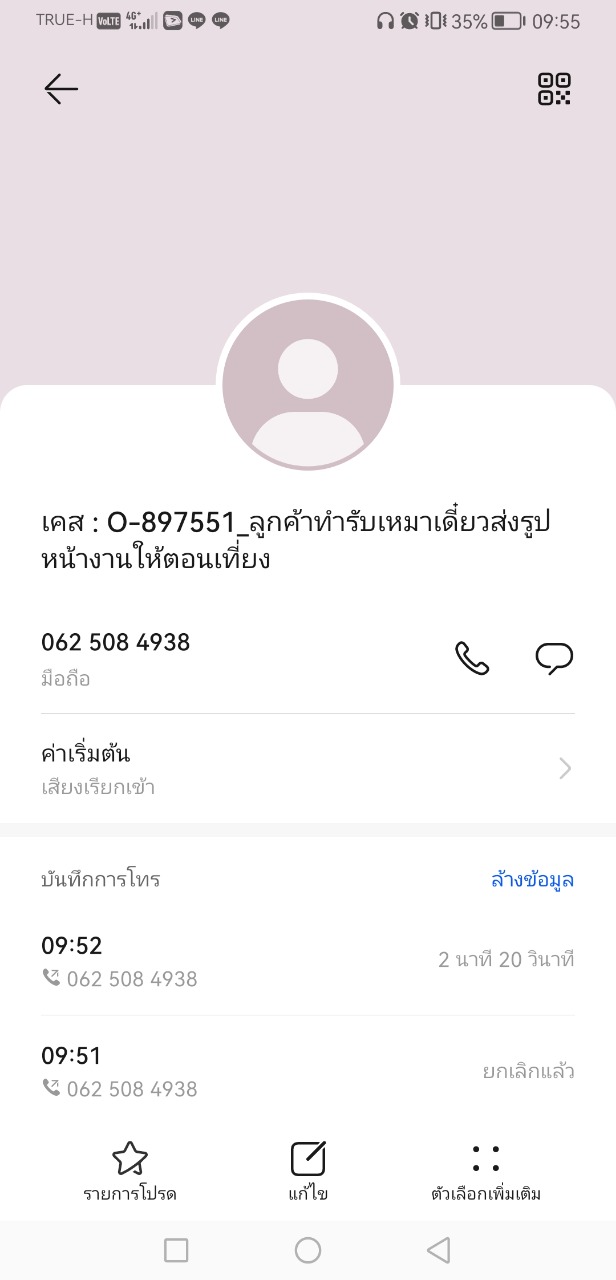The width and height of the screenshot is (616, 1280).
Task: Tap the contact avatar photo
Action: [308, 383]
